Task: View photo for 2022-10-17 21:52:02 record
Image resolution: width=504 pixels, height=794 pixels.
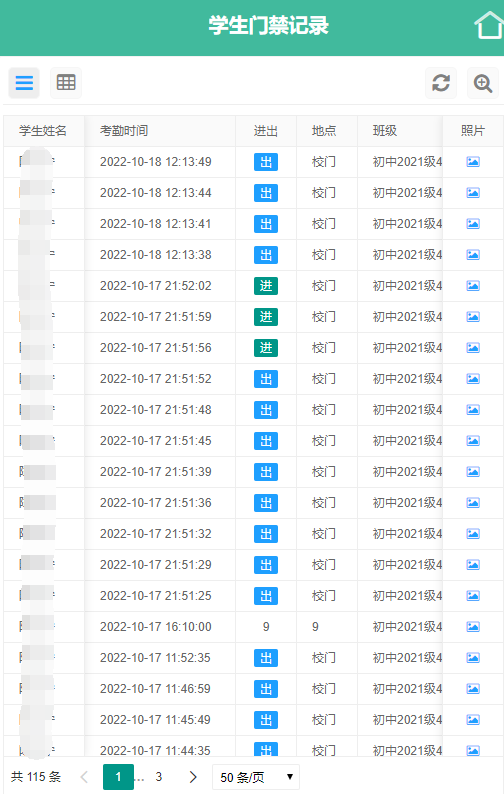Action: pyautogui.click(x=473, y=286)
